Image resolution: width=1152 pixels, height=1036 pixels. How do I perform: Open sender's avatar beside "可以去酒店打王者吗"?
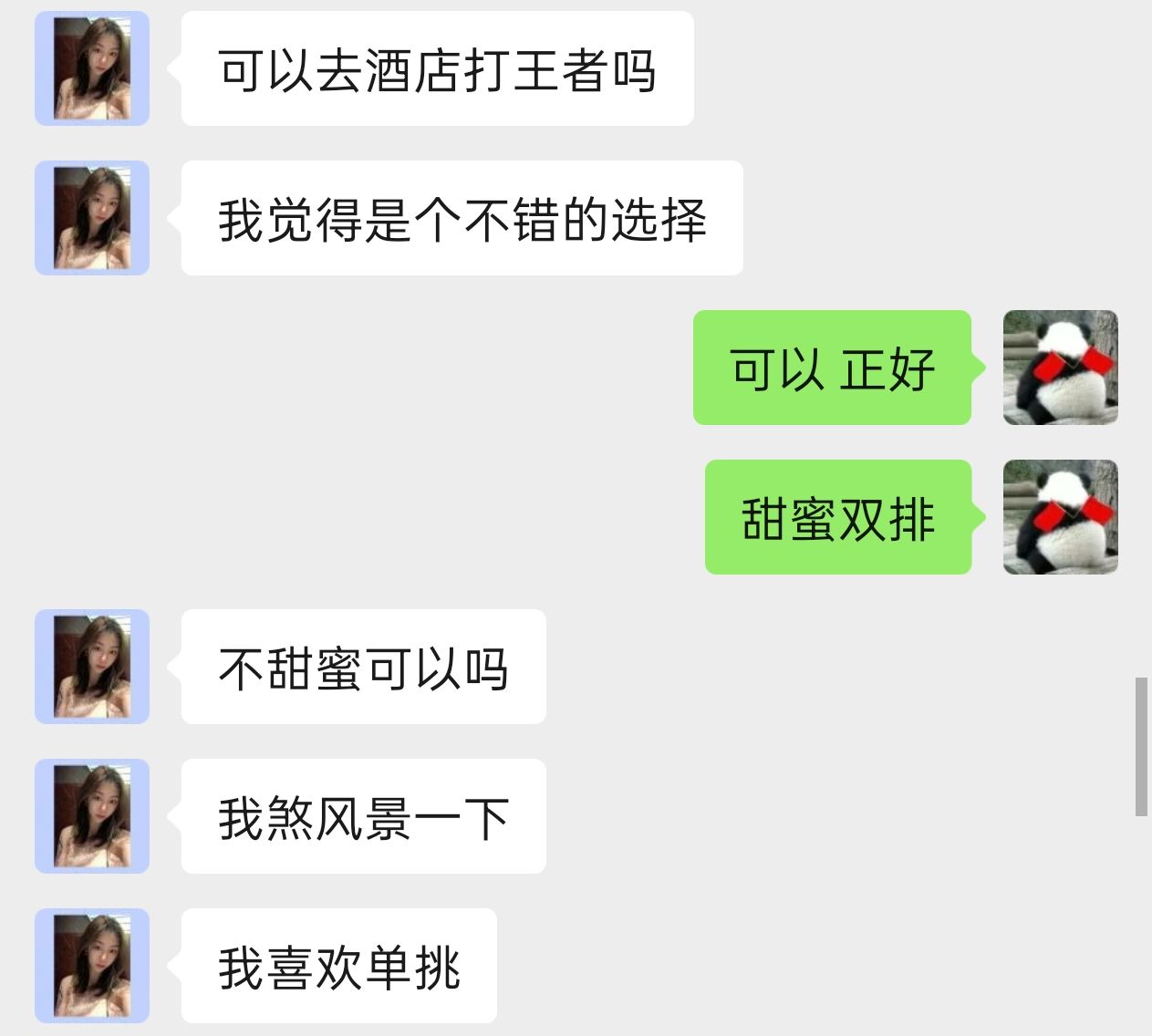coord(92,68)
